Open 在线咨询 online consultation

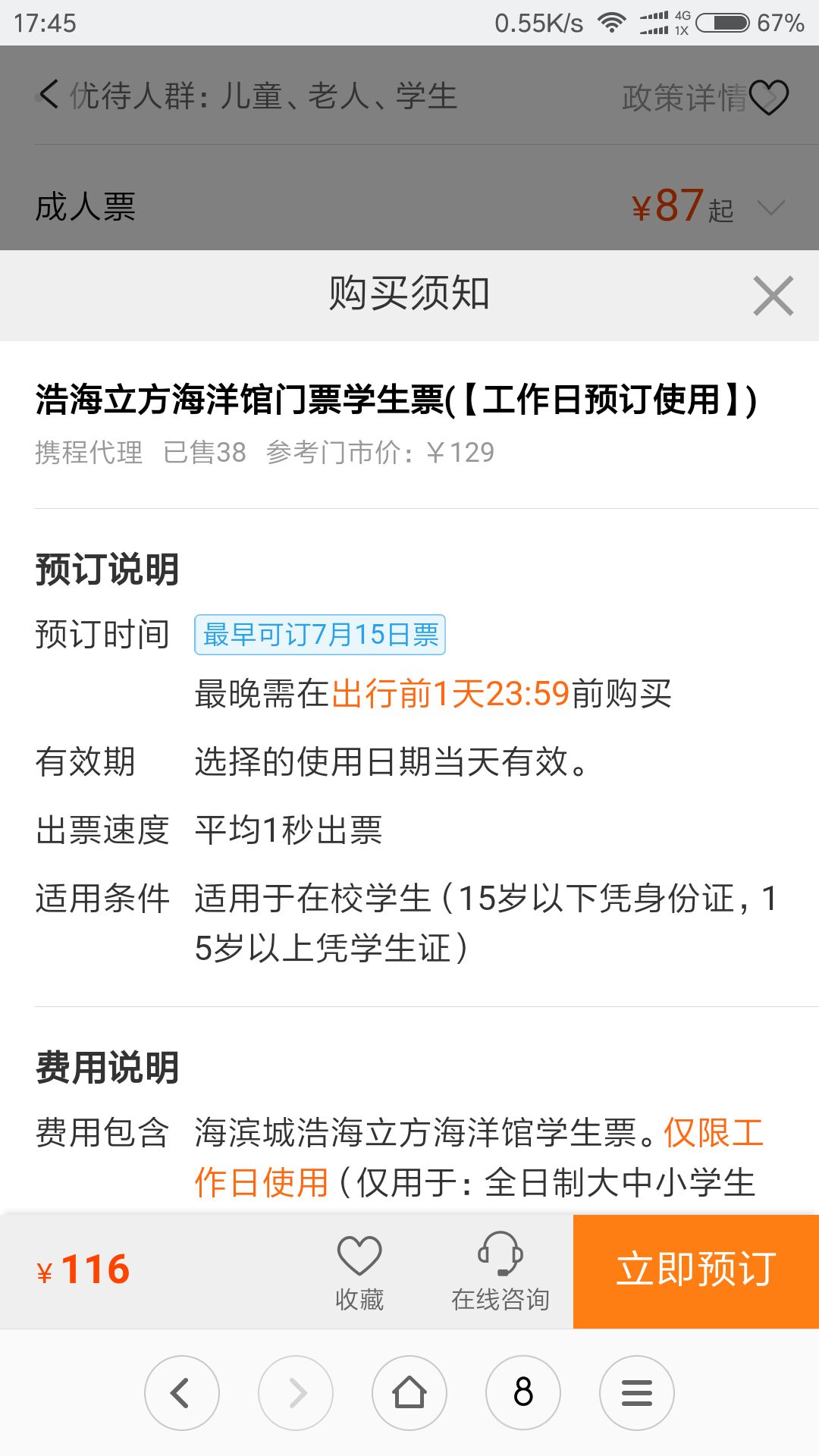coord(500,1272)
